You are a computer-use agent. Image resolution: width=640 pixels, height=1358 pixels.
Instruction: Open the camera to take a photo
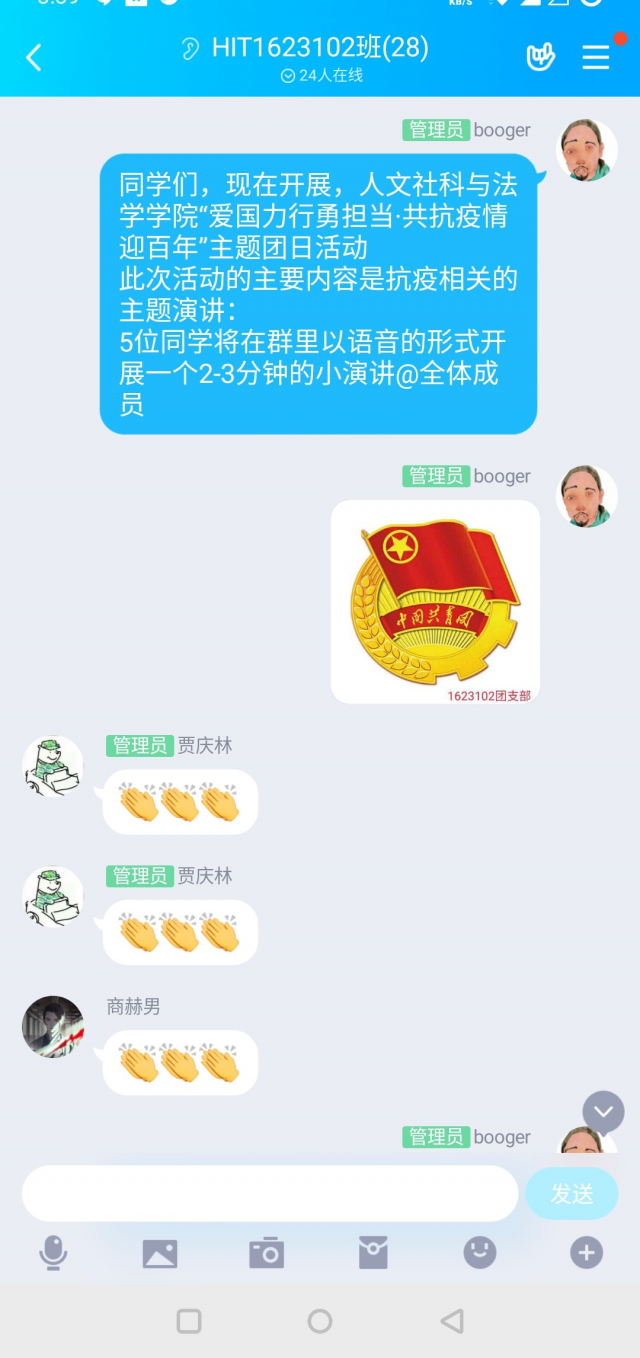tap(266, 1252)
